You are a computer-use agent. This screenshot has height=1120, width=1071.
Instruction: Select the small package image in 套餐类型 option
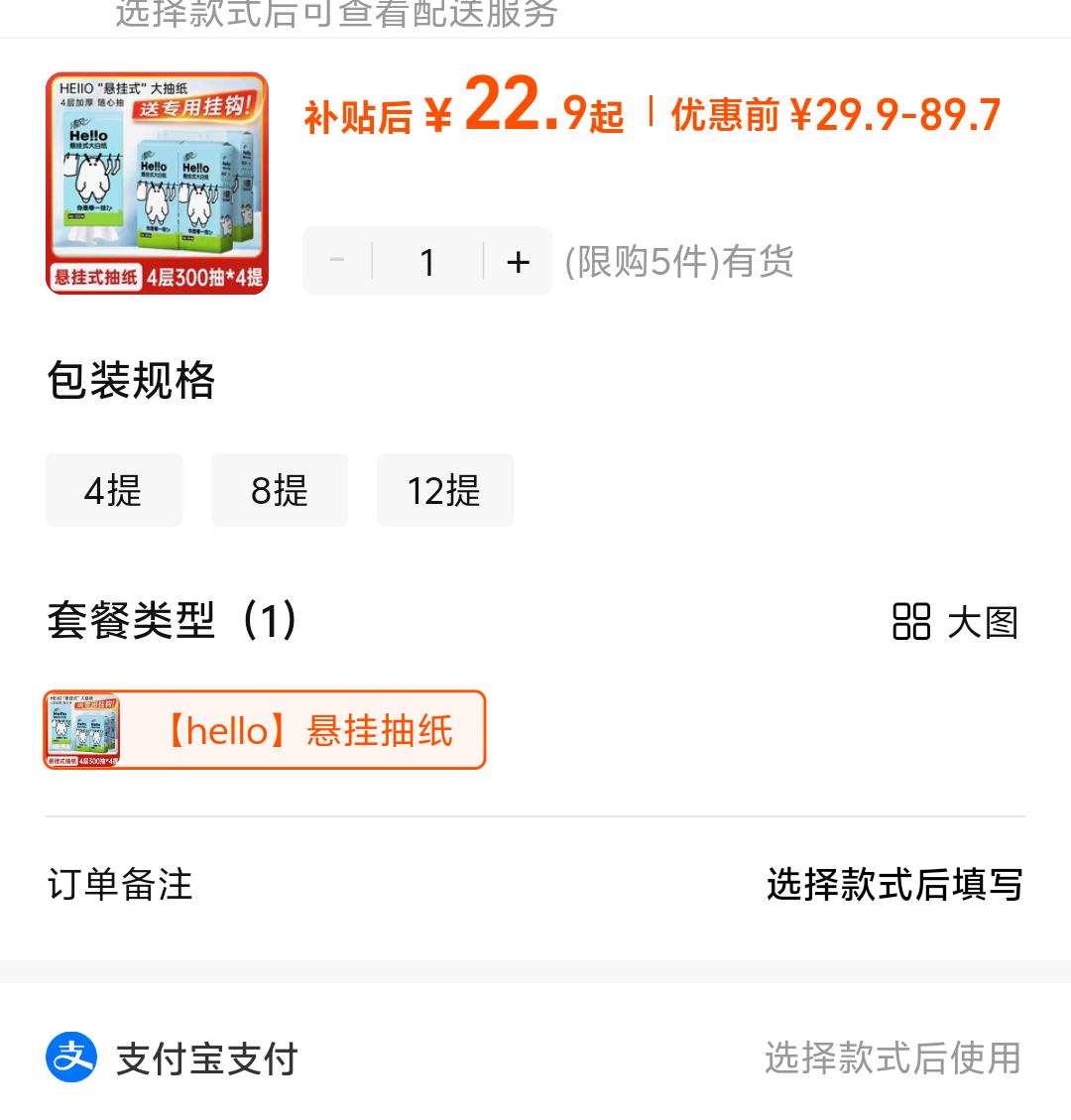(x=81, y=729)
